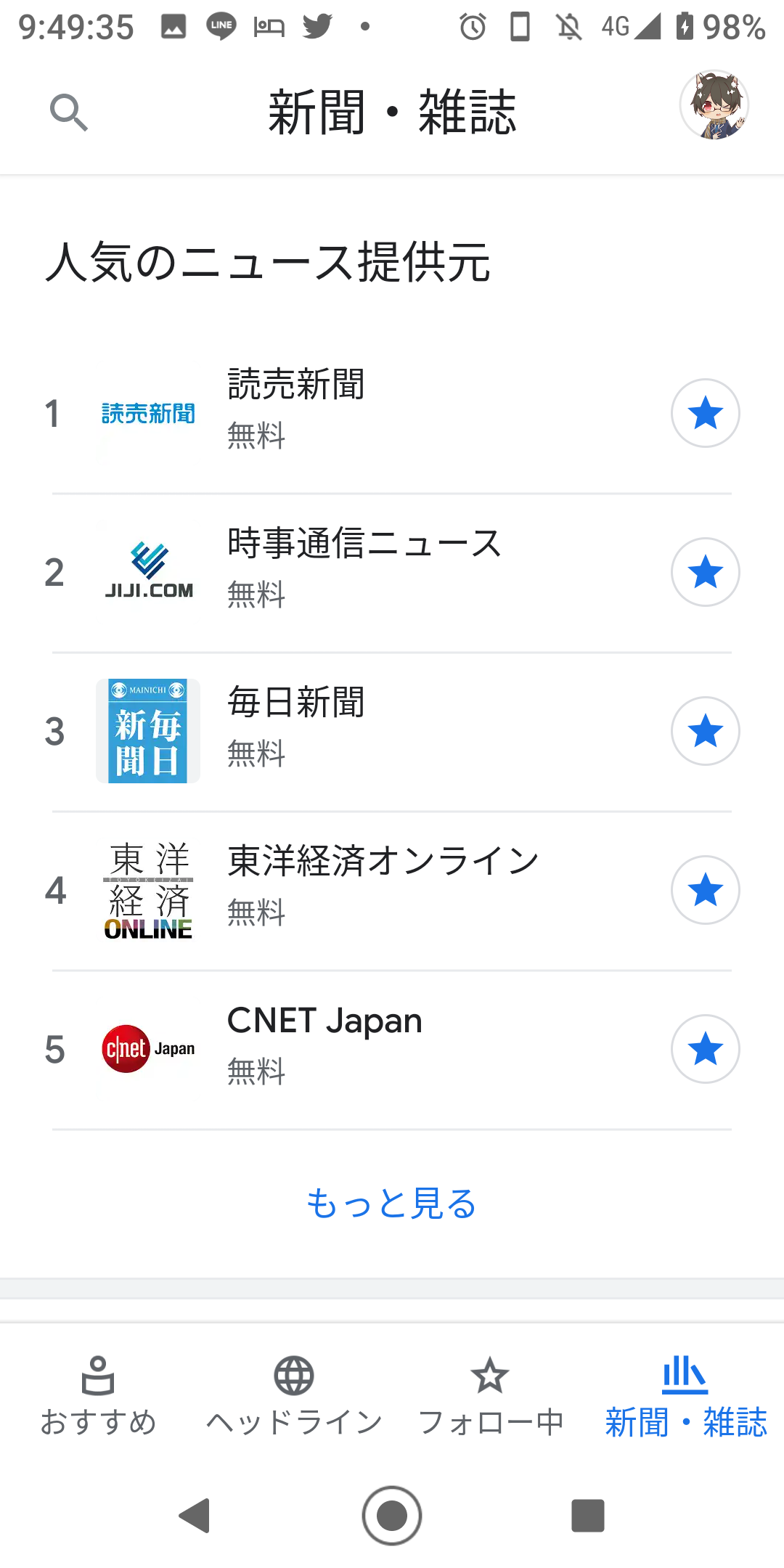The image size is (784, 1568).
Task: Go back with the system back button
Action: pyautogui.click(x=195, y=1516)
